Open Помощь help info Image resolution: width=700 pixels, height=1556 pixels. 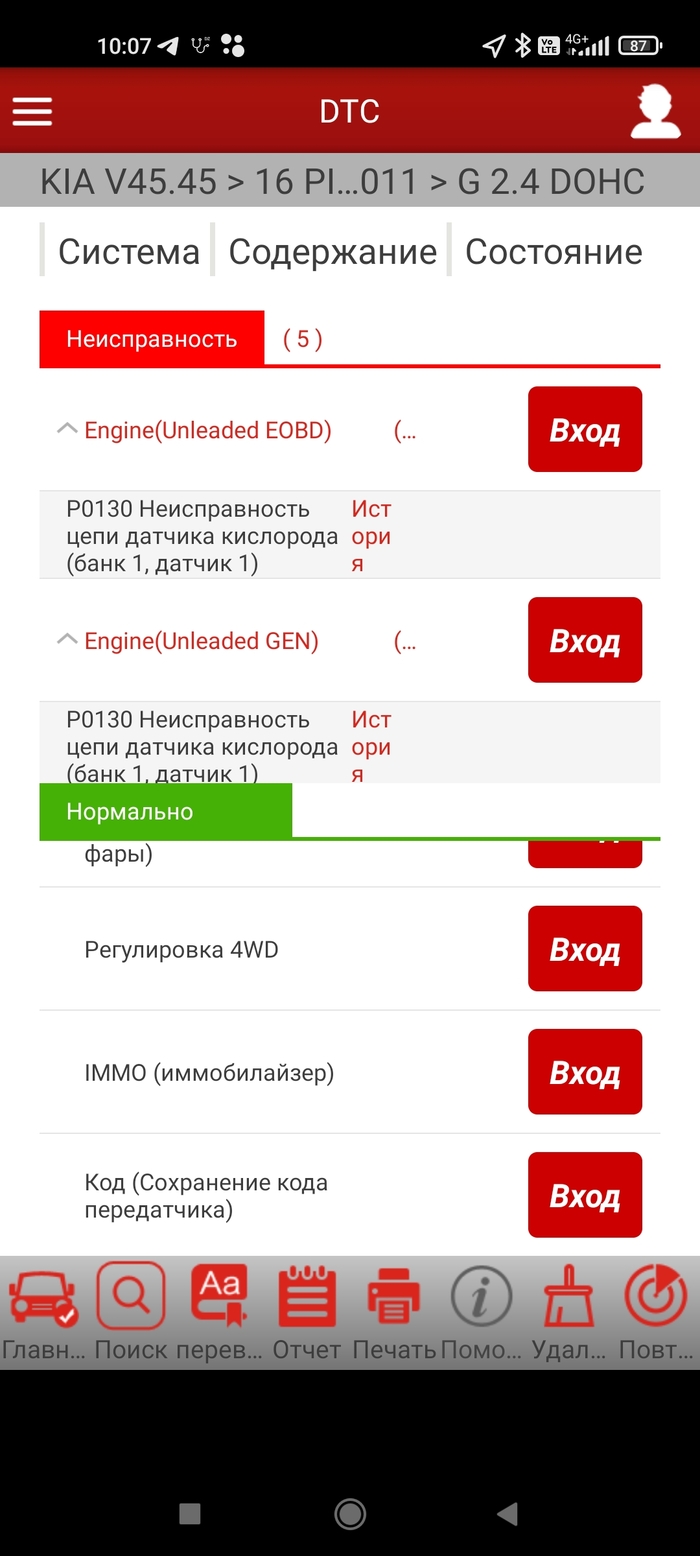(x=481, y=1310)
